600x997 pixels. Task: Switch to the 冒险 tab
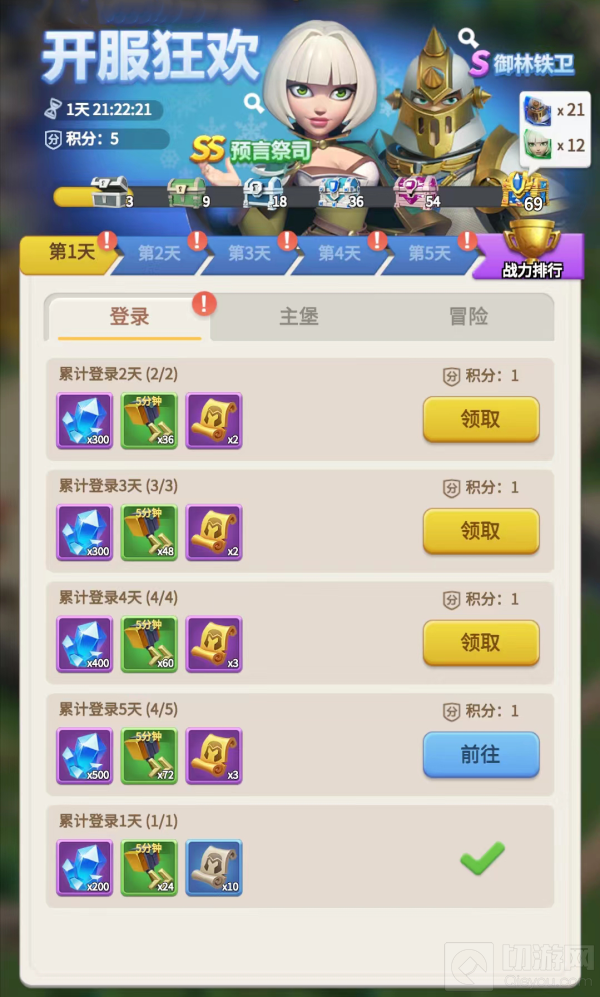pos(467,317)
